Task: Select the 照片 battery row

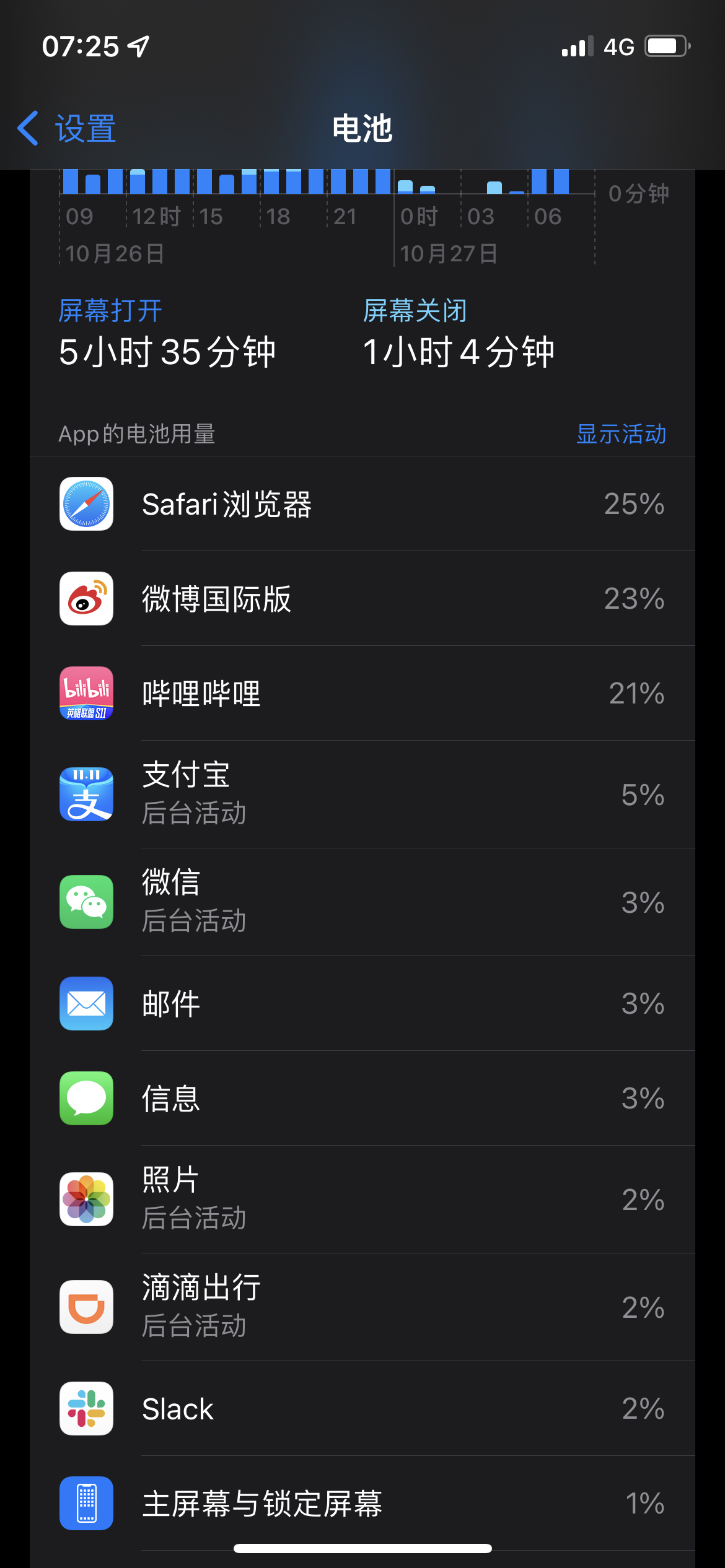Action: pyautogui.click(x=362, y=1200)
